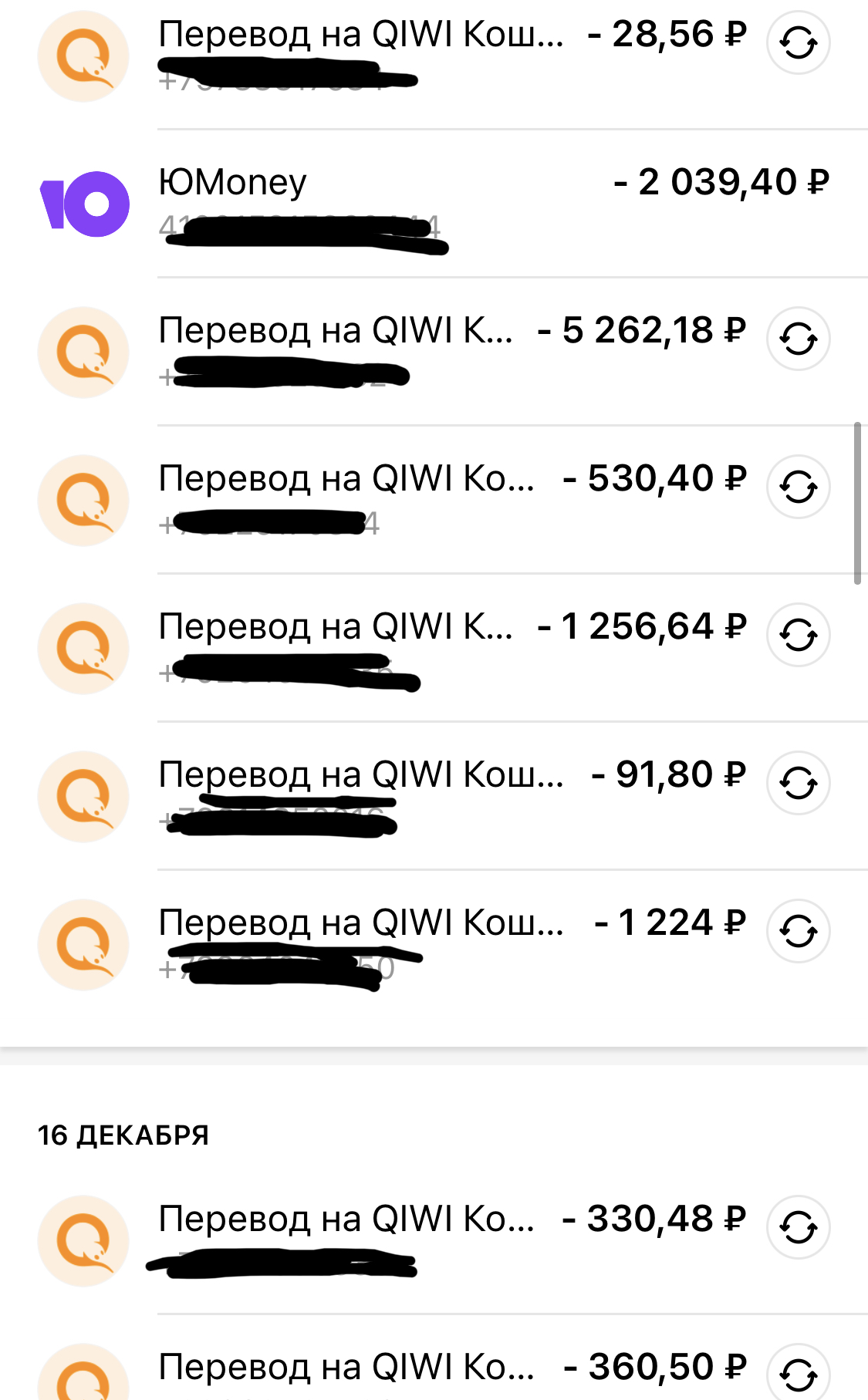Repeat the 1 224 ₽ QIWI payment
The width and height of the screenshot is (868, 1400).
(798, 932)
